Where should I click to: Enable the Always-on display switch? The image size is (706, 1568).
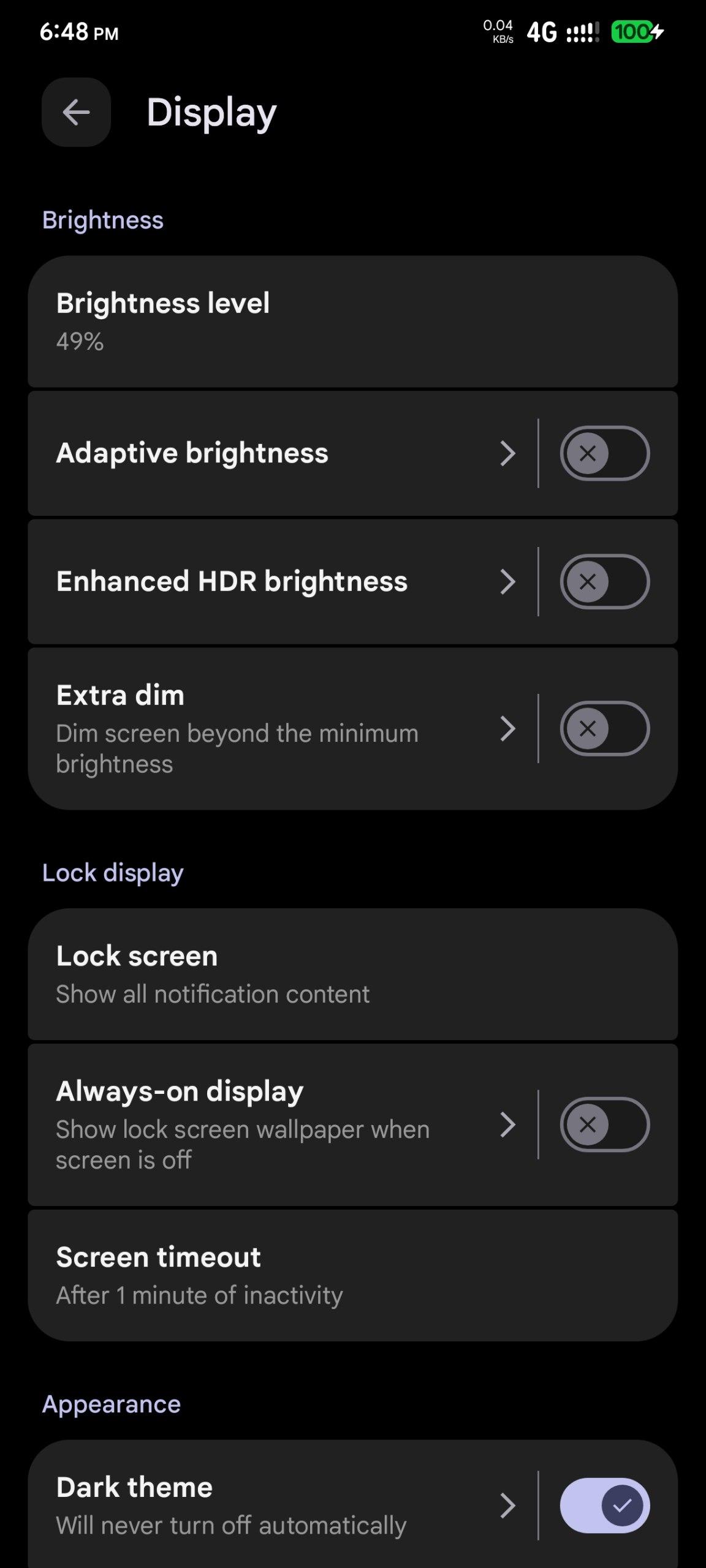point(604,1125)
